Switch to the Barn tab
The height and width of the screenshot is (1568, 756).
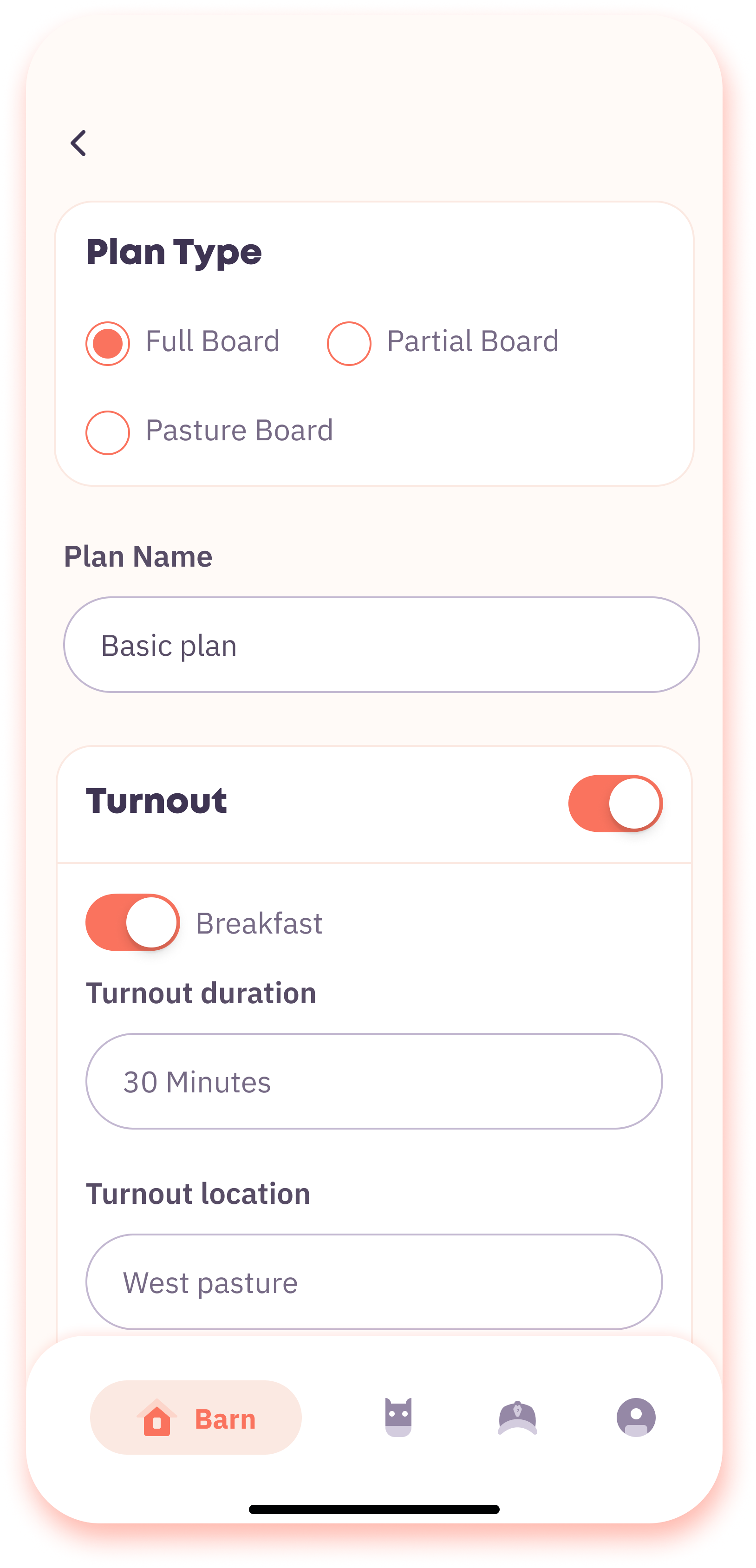196,1418
